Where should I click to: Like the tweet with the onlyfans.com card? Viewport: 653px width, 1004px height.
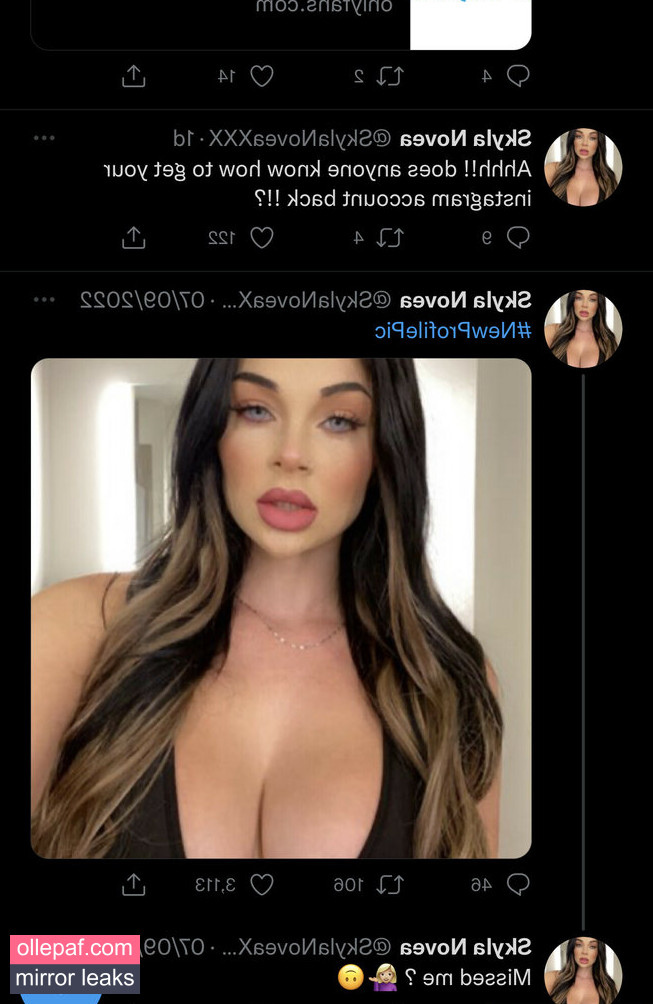point(262,76)
